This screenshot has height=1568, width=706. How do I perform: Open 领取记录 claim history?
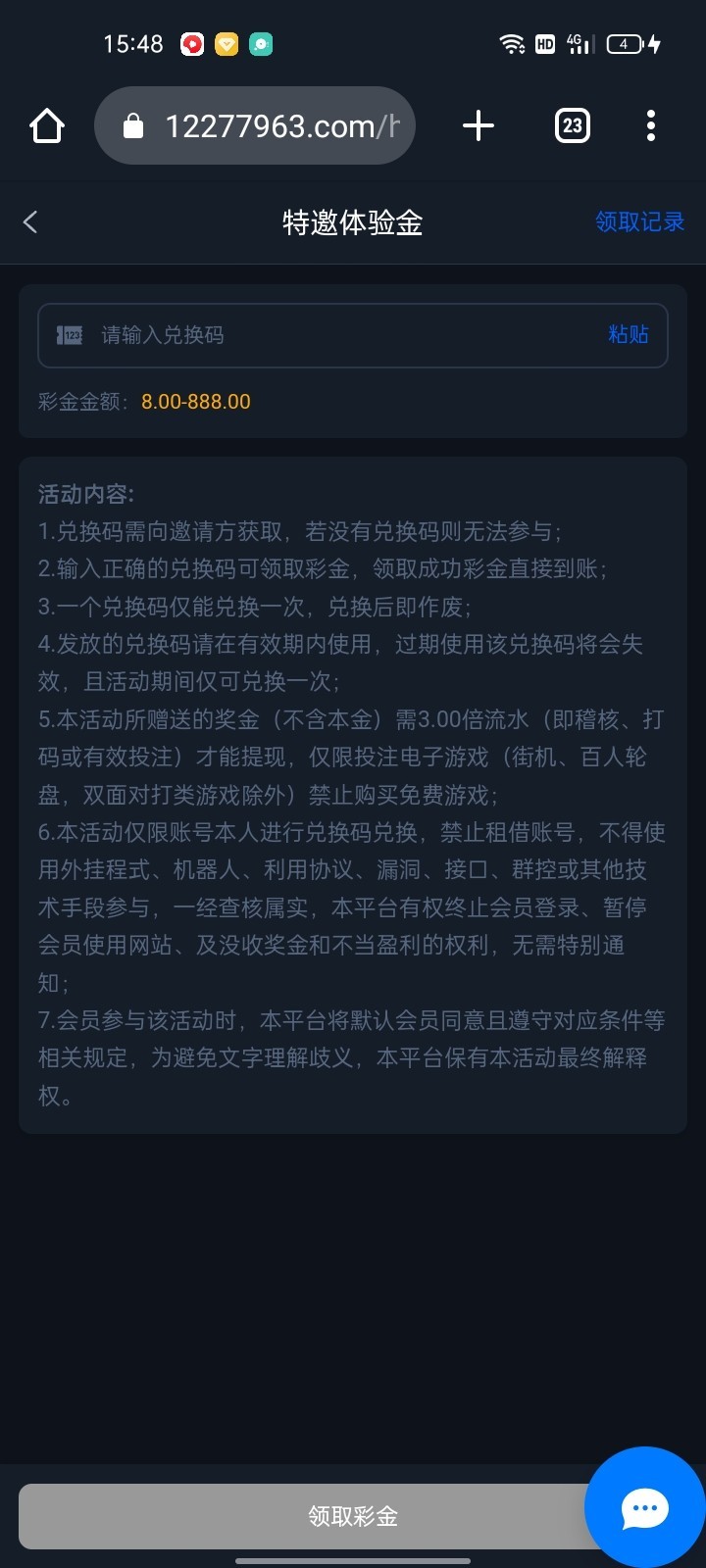click(639, 222)
